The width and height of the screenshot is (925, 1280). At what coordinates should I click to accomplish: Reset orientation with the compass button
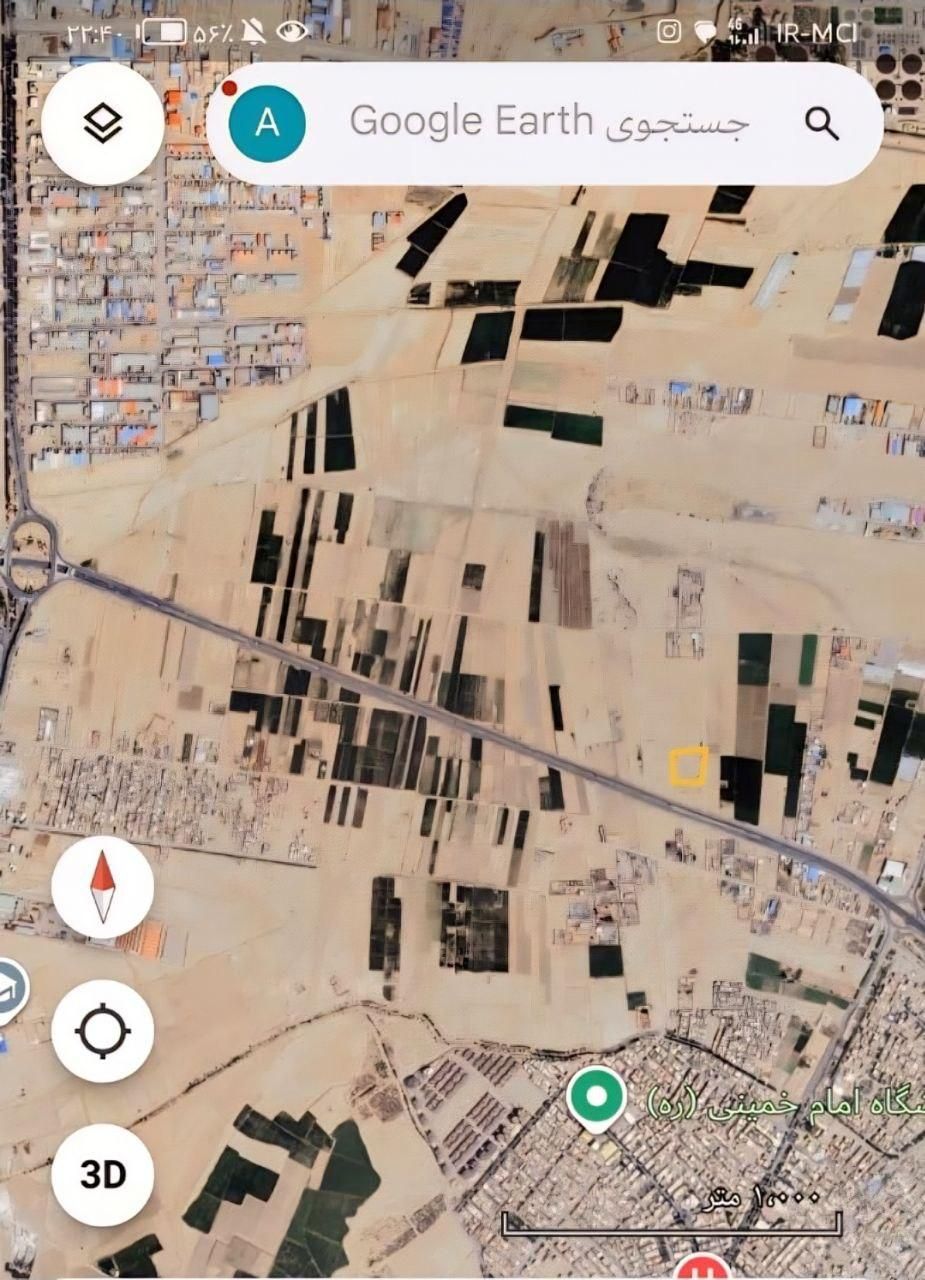coord(103,887)
